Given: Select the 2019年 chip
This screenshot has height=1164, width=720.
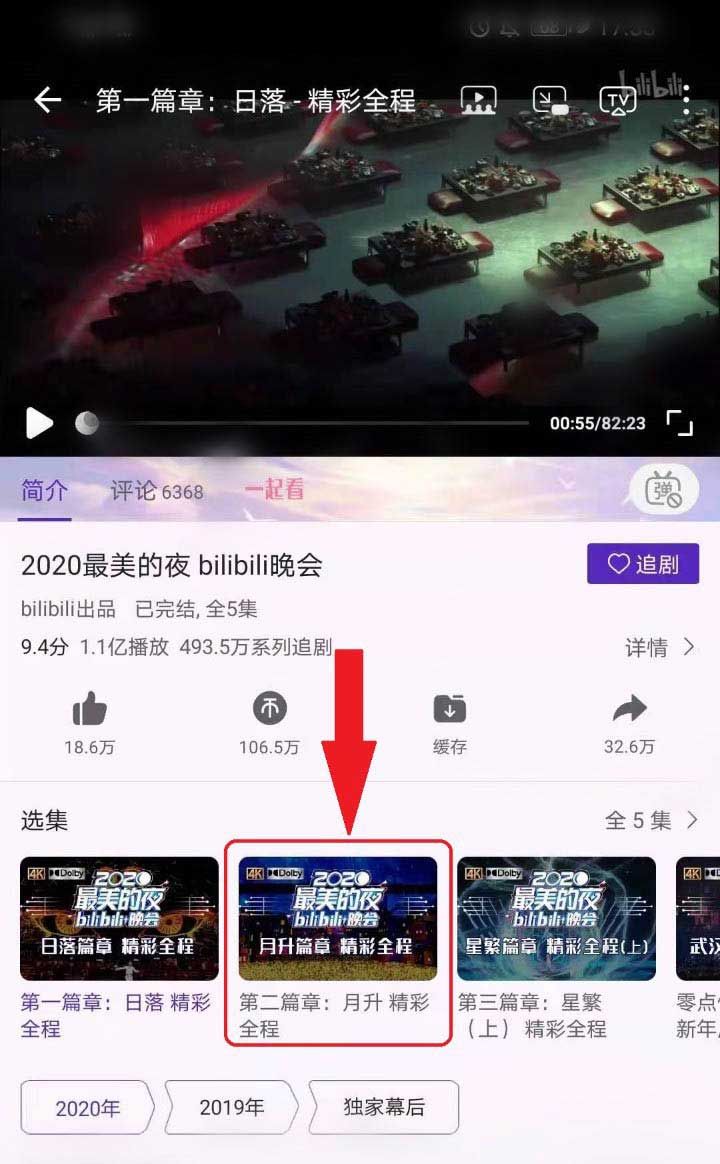Looking at the screenshot, I should point(232,1107).
